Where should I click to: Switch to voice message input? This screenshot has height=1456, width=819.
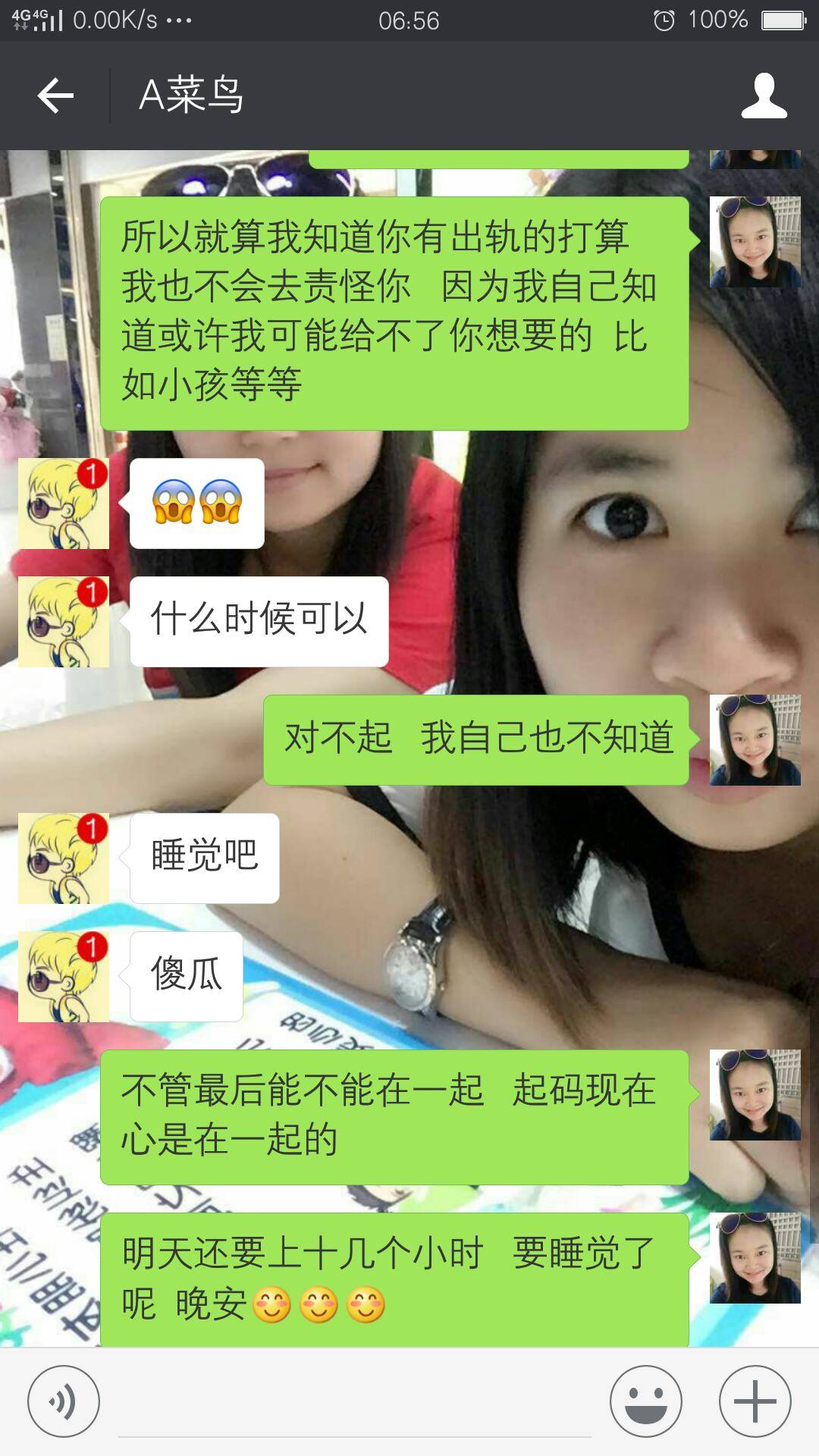64,1401
